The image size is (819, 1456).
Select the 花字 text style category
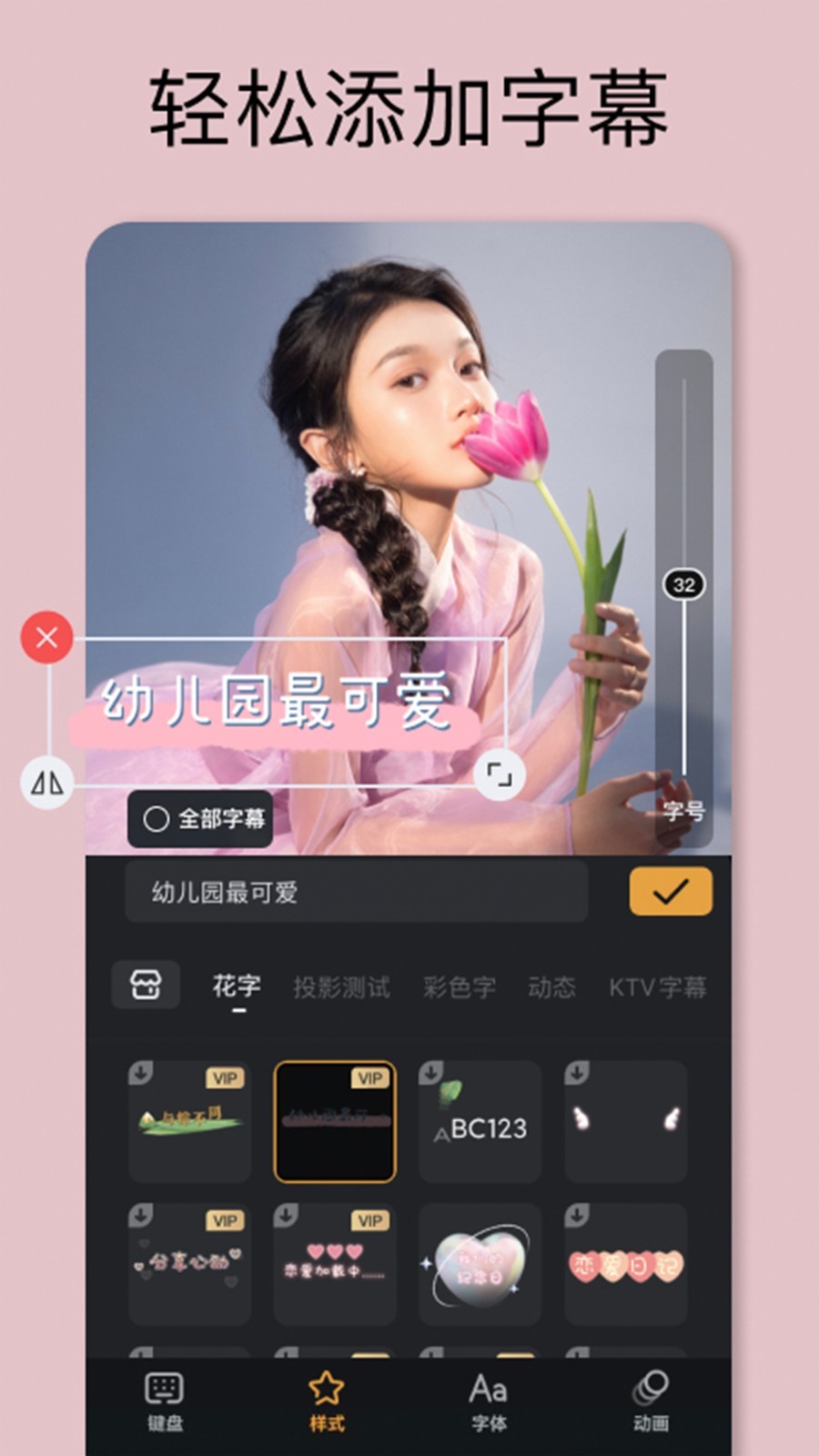pos(238,985)
